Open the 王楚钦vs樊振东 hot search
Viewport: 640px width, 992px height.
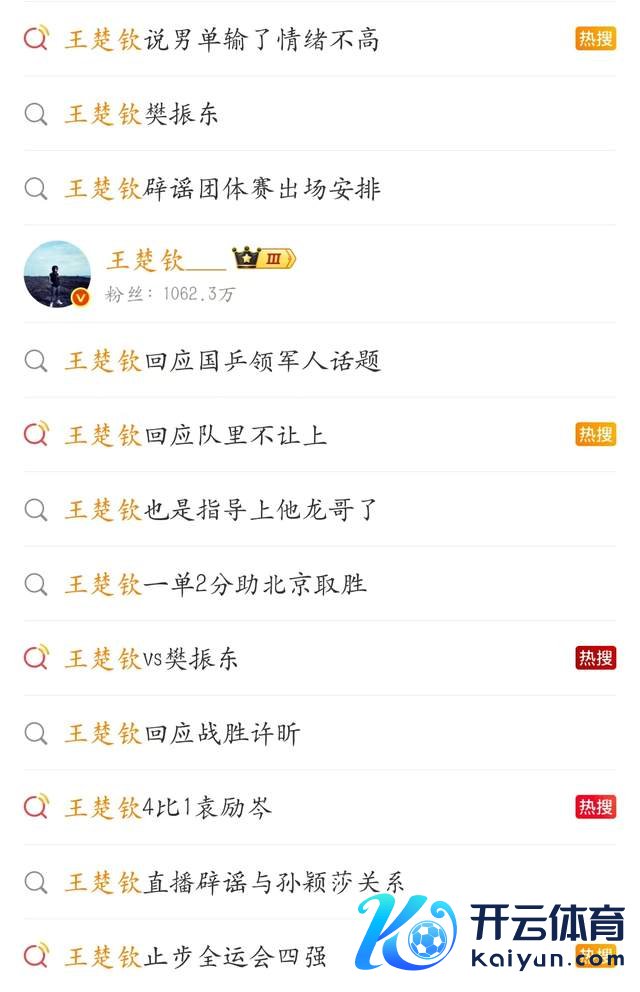pyautogui.click(x=152, y=659)
